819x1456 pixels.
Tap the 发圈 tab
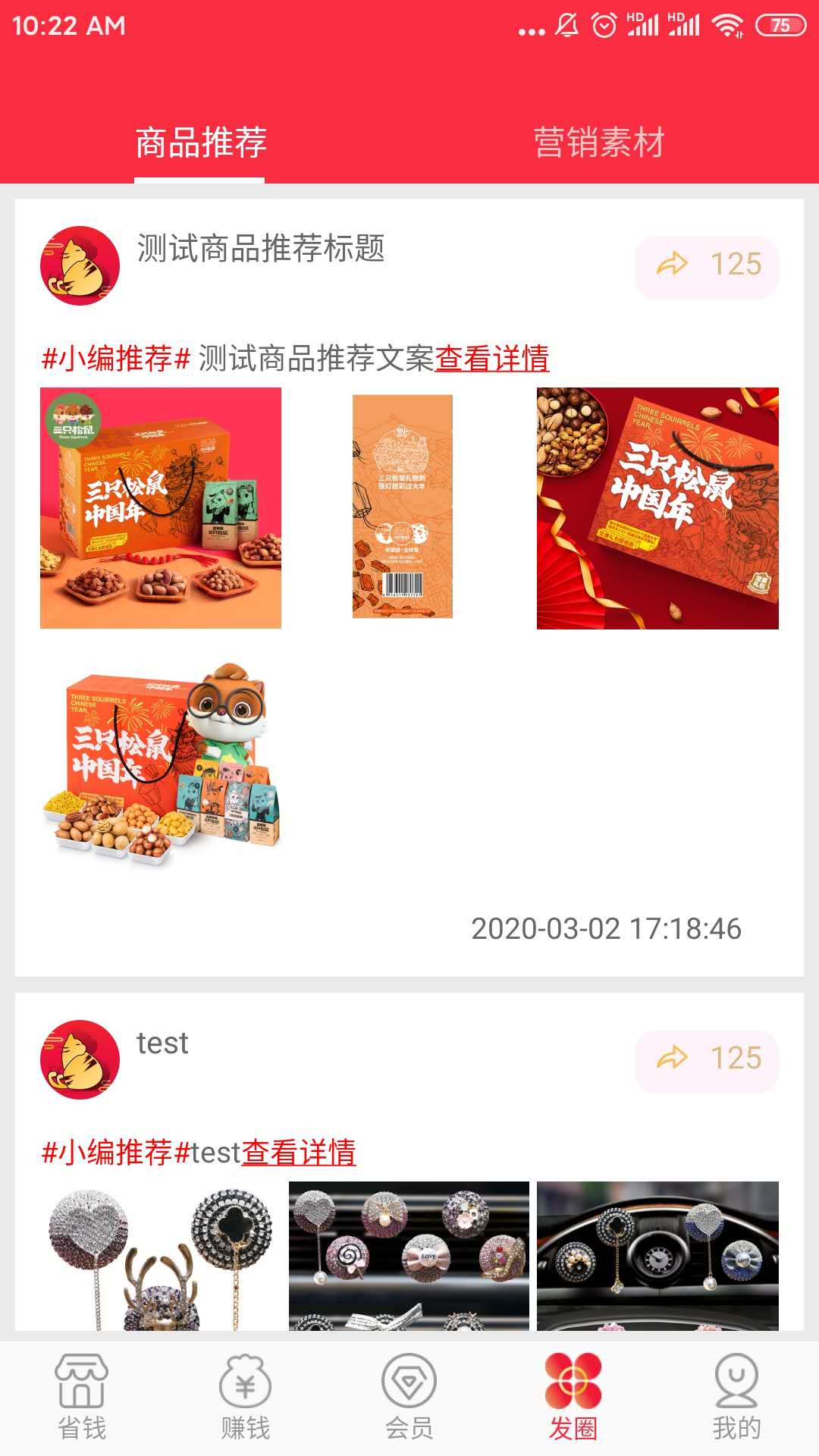[573, 1397]
